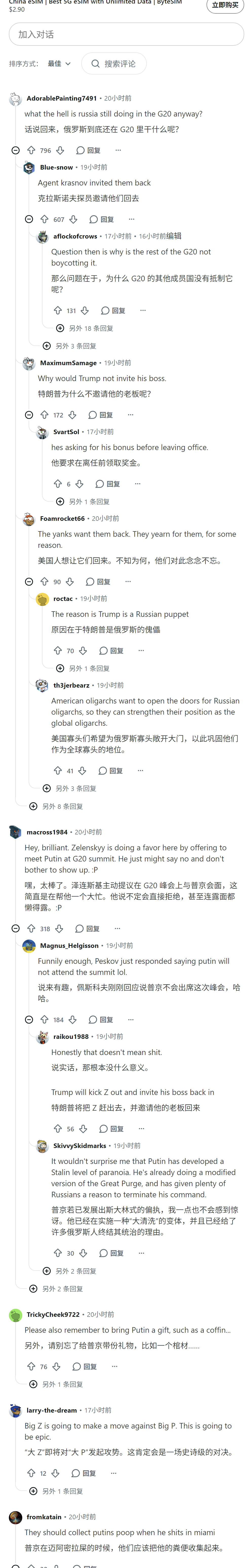Collapse MaximumSamage's comment thread
Viewport: 248px width, 1568px height.
click(x=29, y=414)
